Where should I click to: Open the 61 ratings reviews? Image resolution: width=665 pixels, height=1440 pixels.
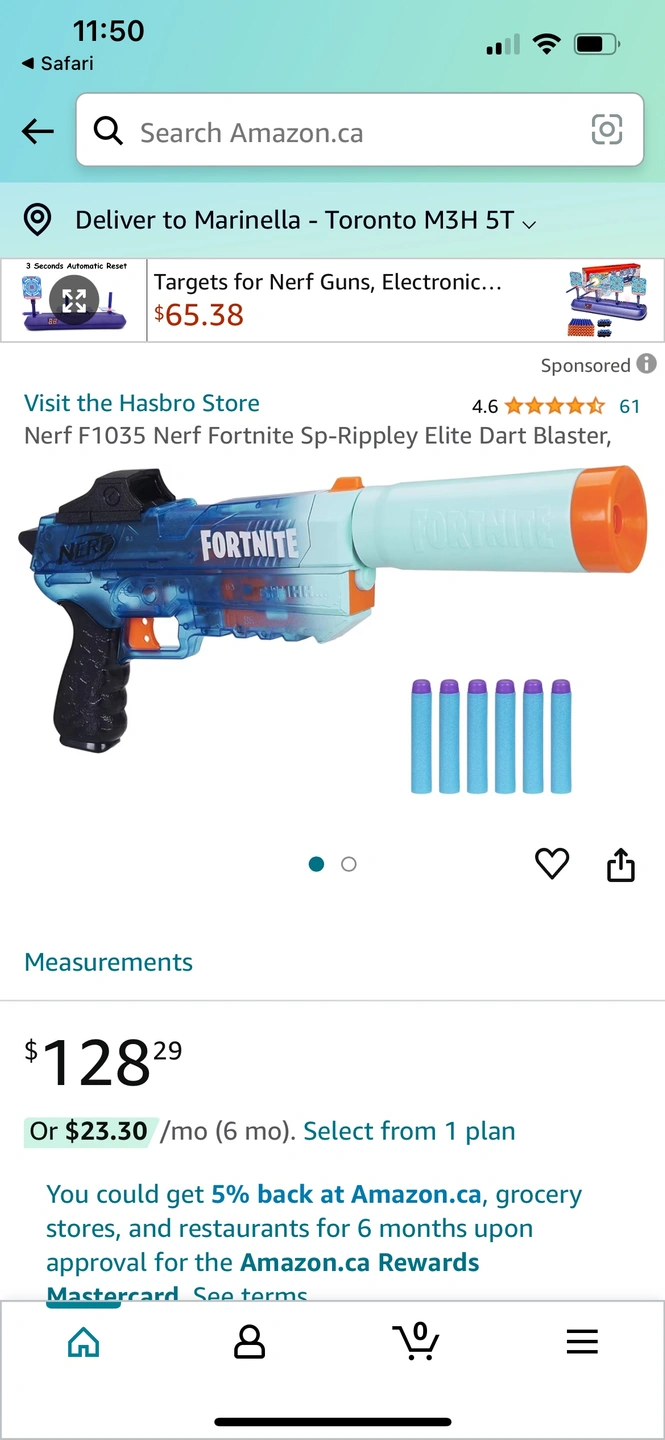coord(629,406)
